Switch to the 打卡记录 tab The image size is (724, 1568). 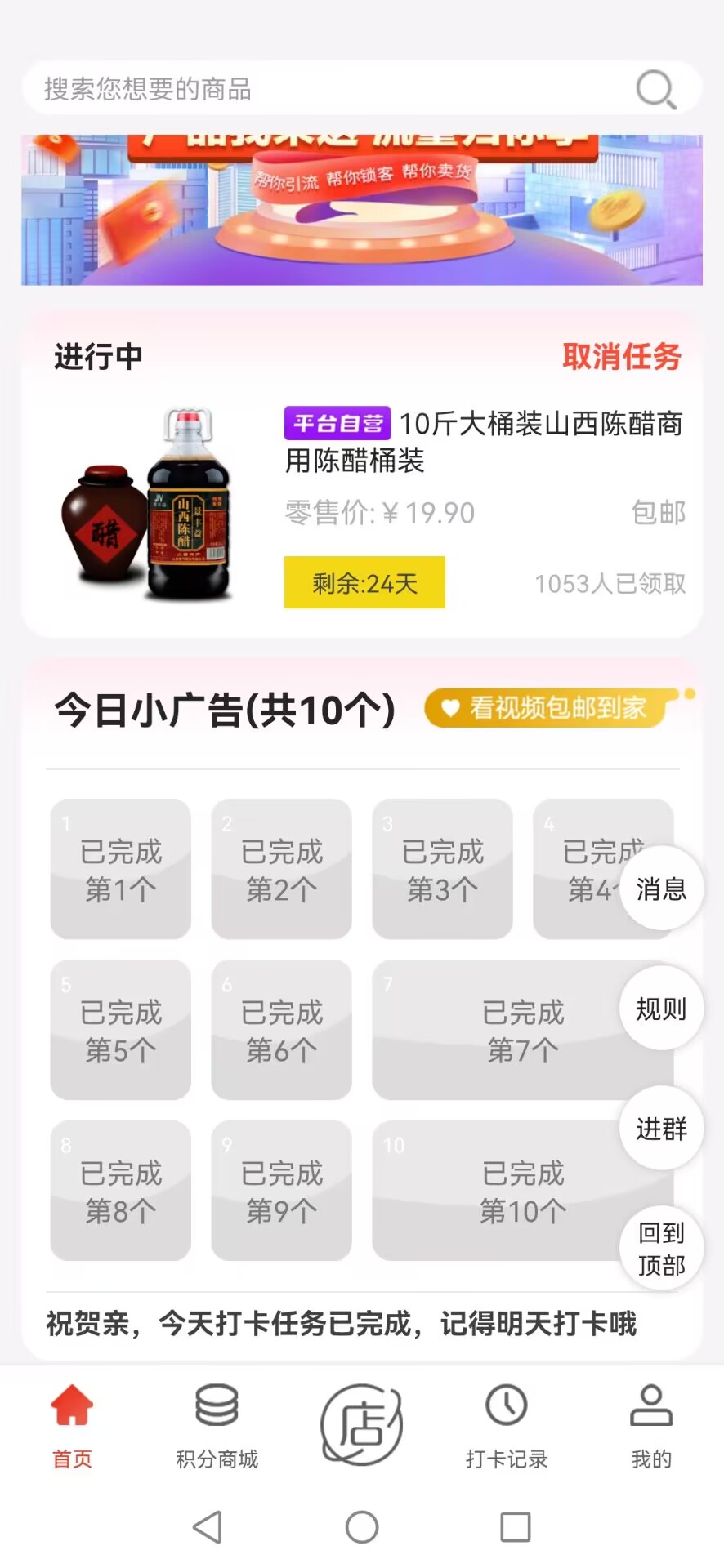[507, 1425]
